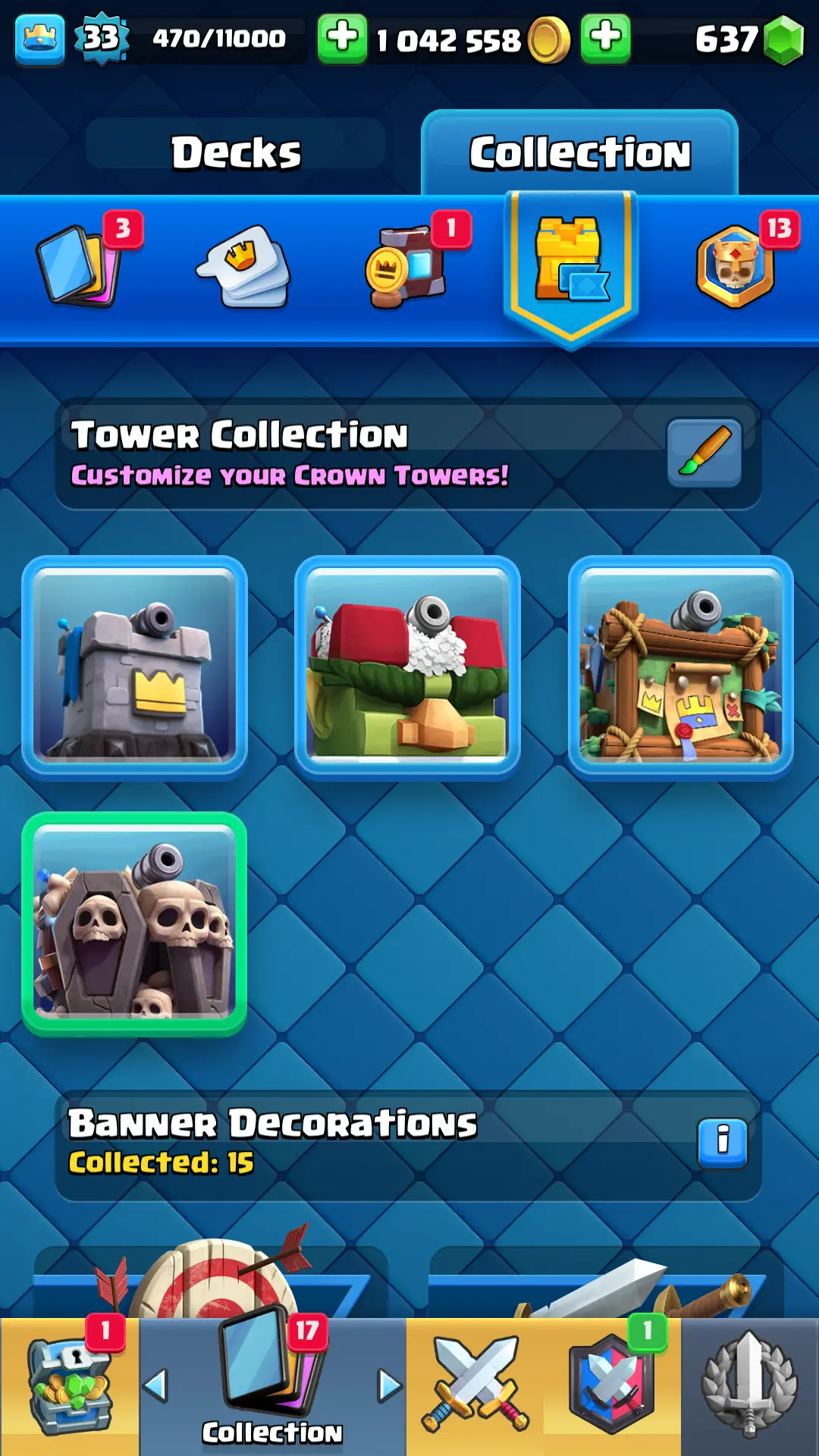Open the skull badges section with badge 13
The height and width of the screenshot is (1456, 819).
click(x=736, y=267)
